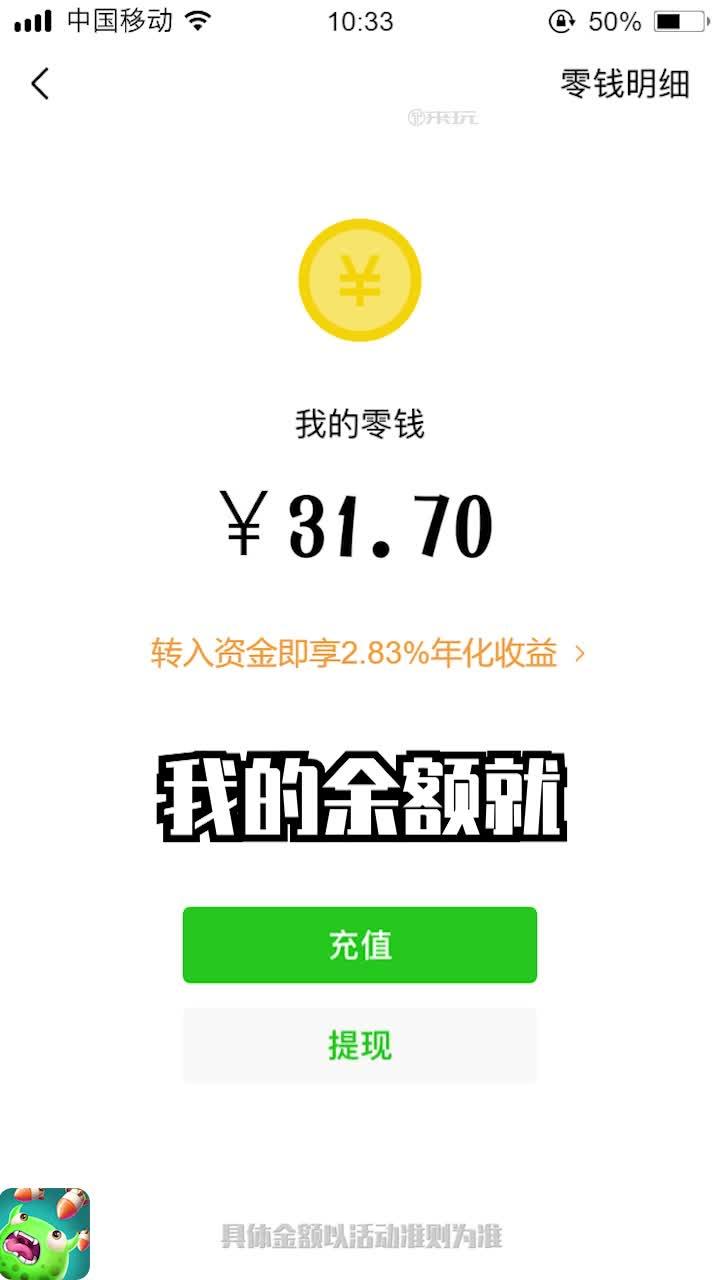This screenshot has height=1280, width=720.
Task: Tap the green 充值 button
Action: click(x=360, y=945)
